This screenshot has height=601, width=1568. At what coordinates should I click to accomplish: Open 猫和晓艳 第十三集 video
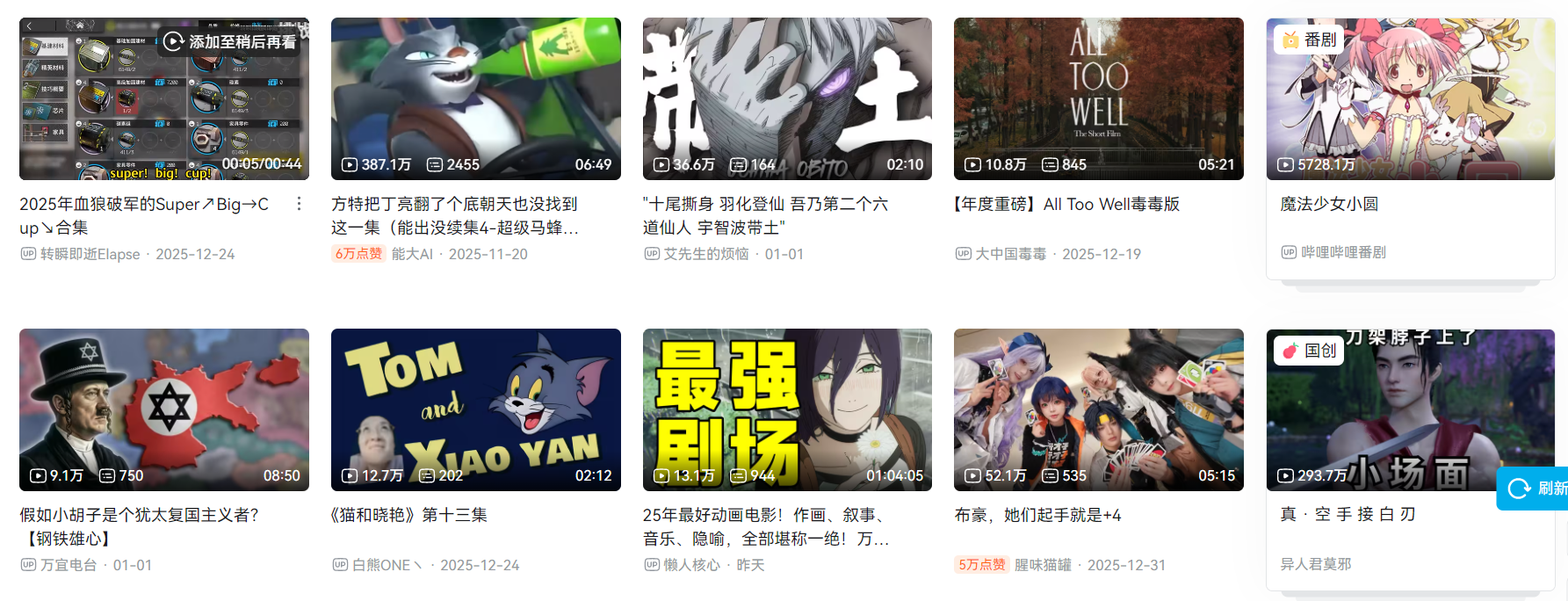coord(475,409)
